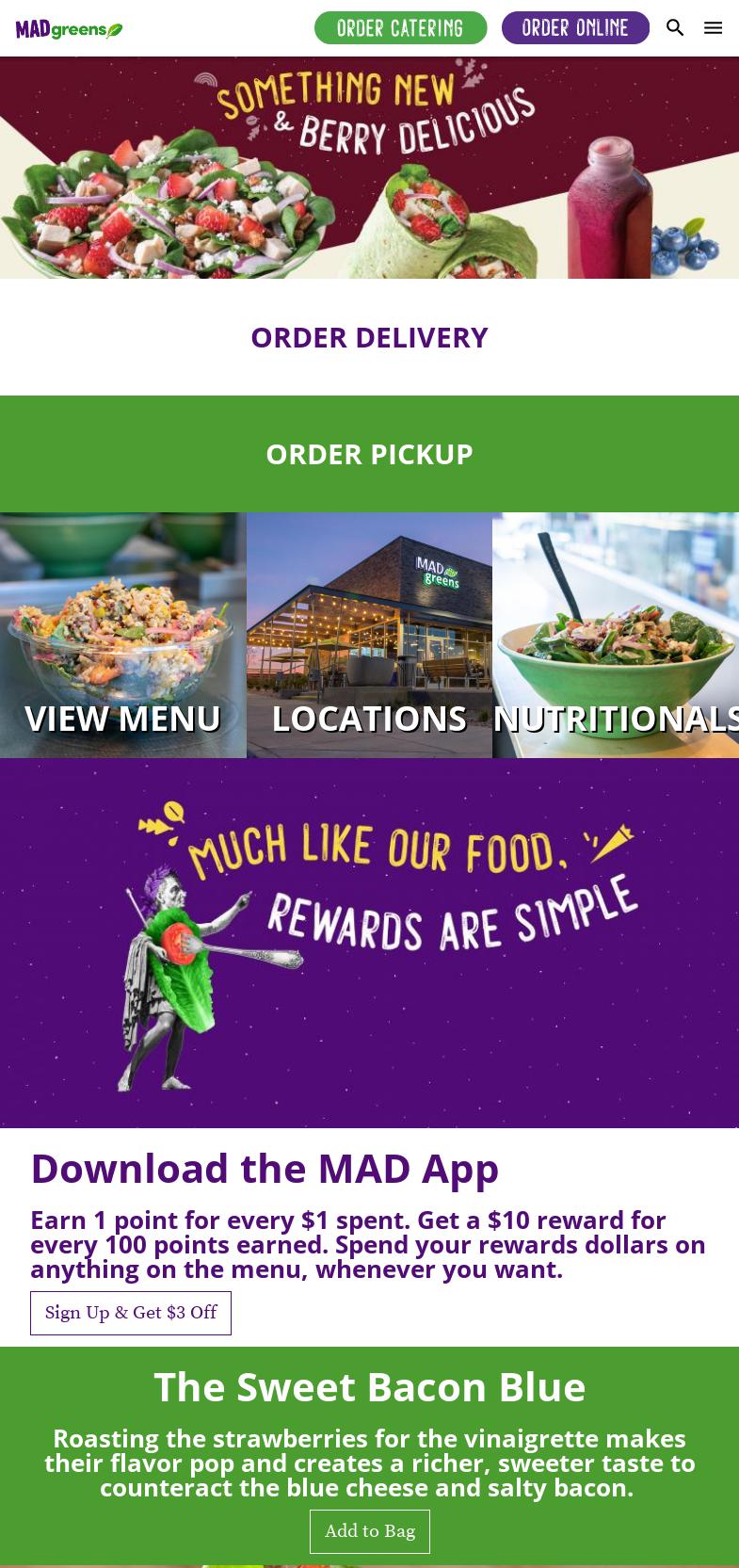Open the Nutritionals tile
Viewport: 739px width, 1568px height.
tap(616, 636)
